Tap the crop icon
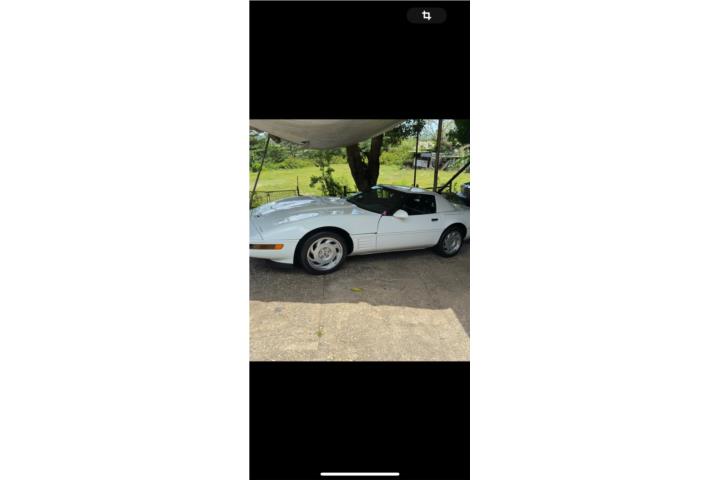Viewport: 720px width, 480px height. pos(426,15)
